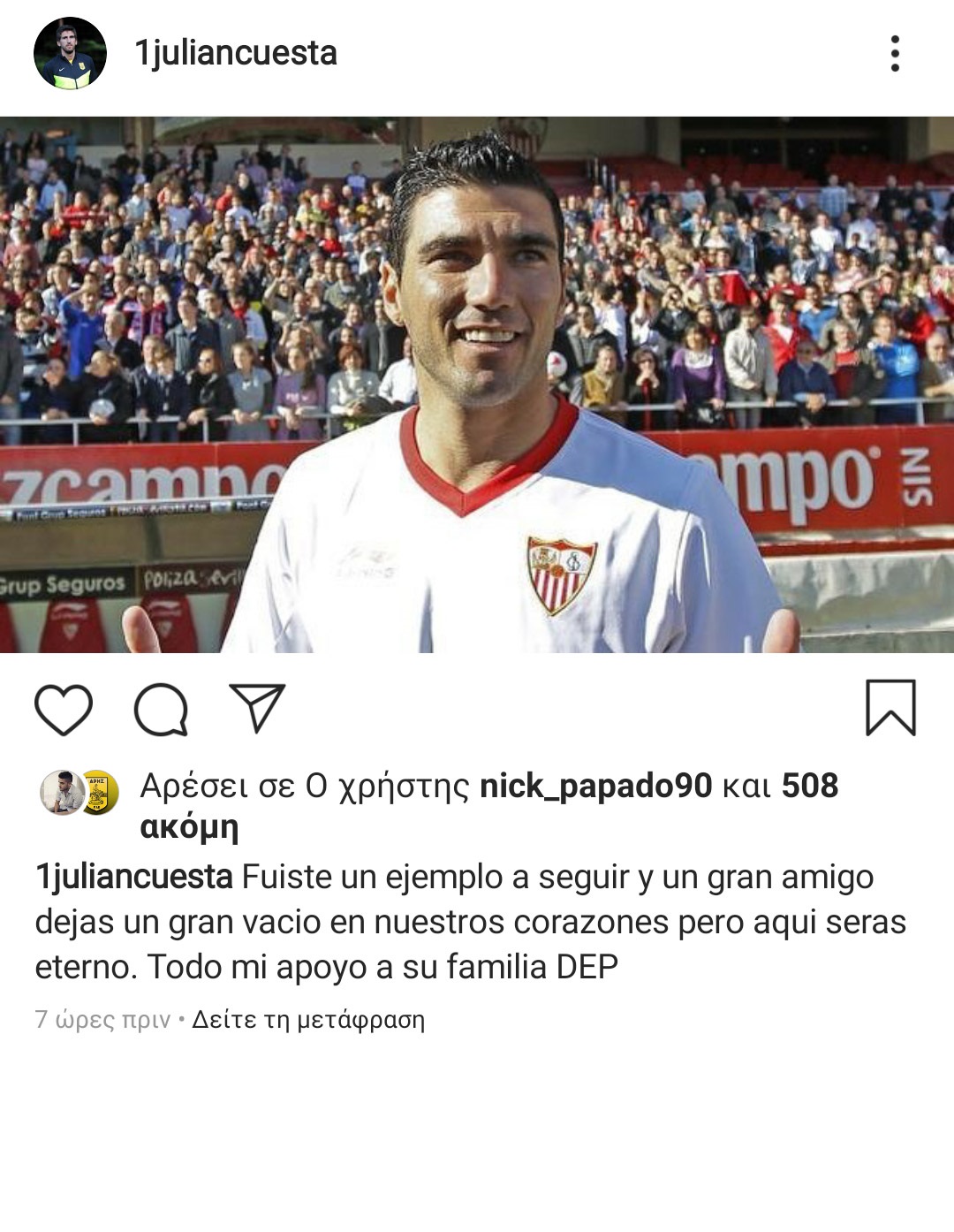This screenshot has width=954, height=1232.
Task: Open the post's three-dot overflow menu
Action: click(x=895, y=54)
